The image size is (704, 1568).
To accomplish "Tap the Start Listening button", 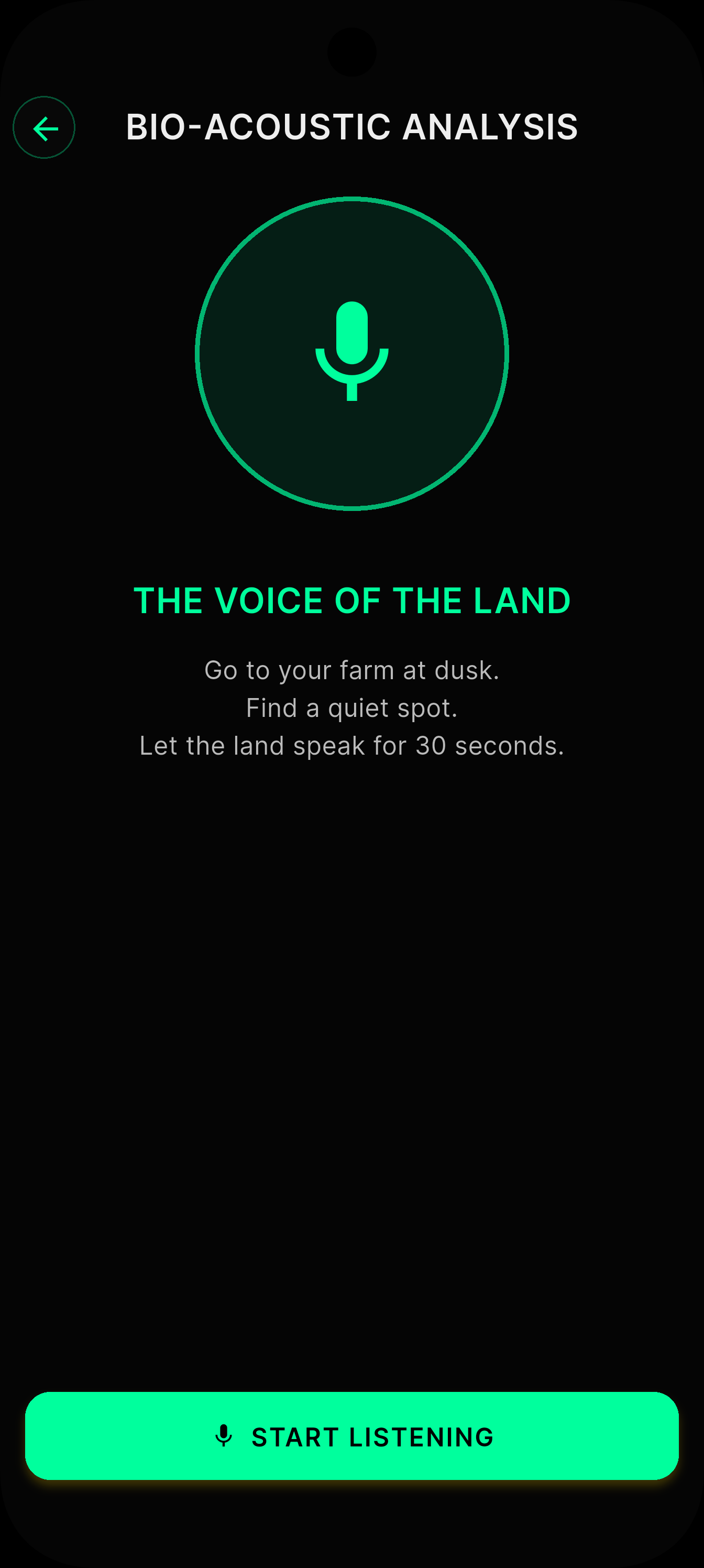I will pos(351,1436).
